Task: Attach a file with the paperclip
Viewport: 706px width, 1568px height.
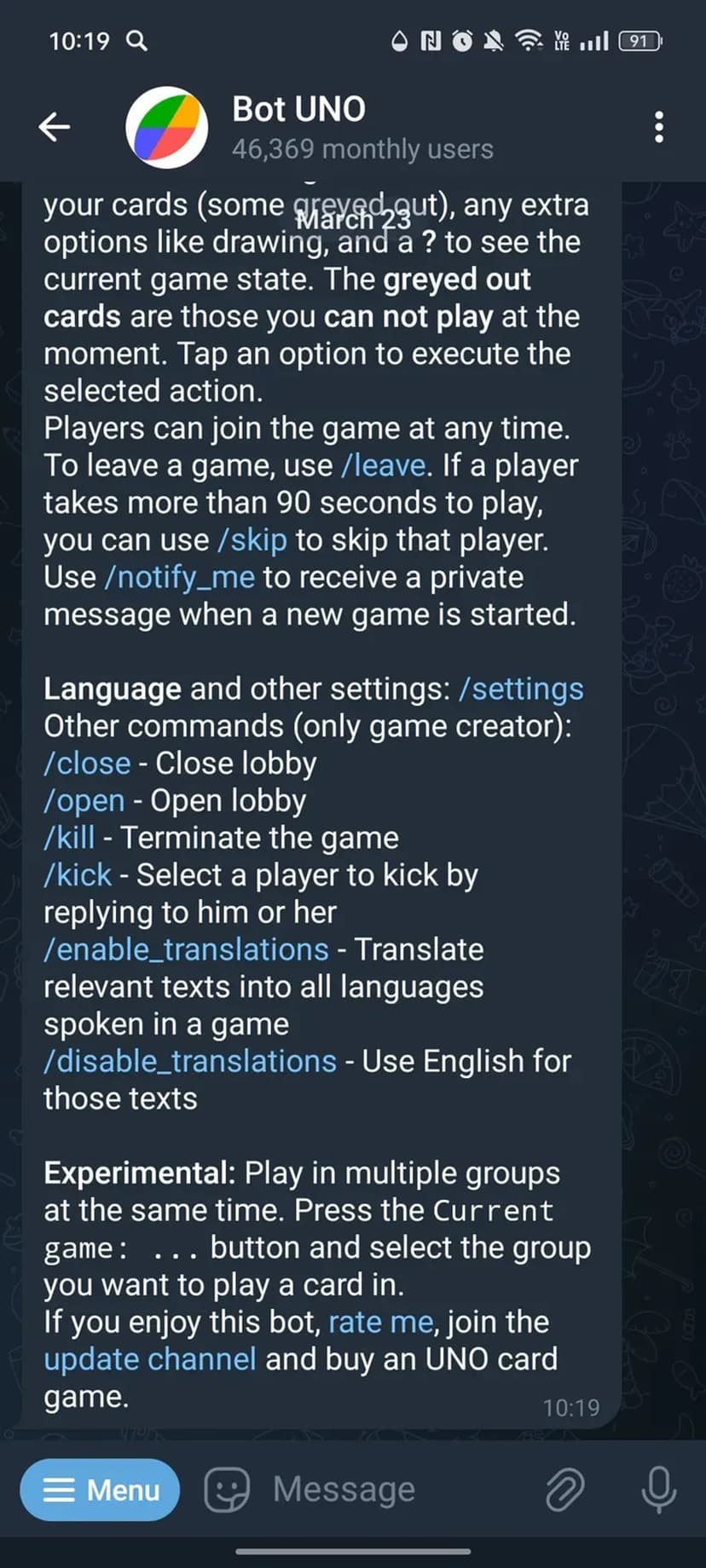Action: (x=565, y=1490)
